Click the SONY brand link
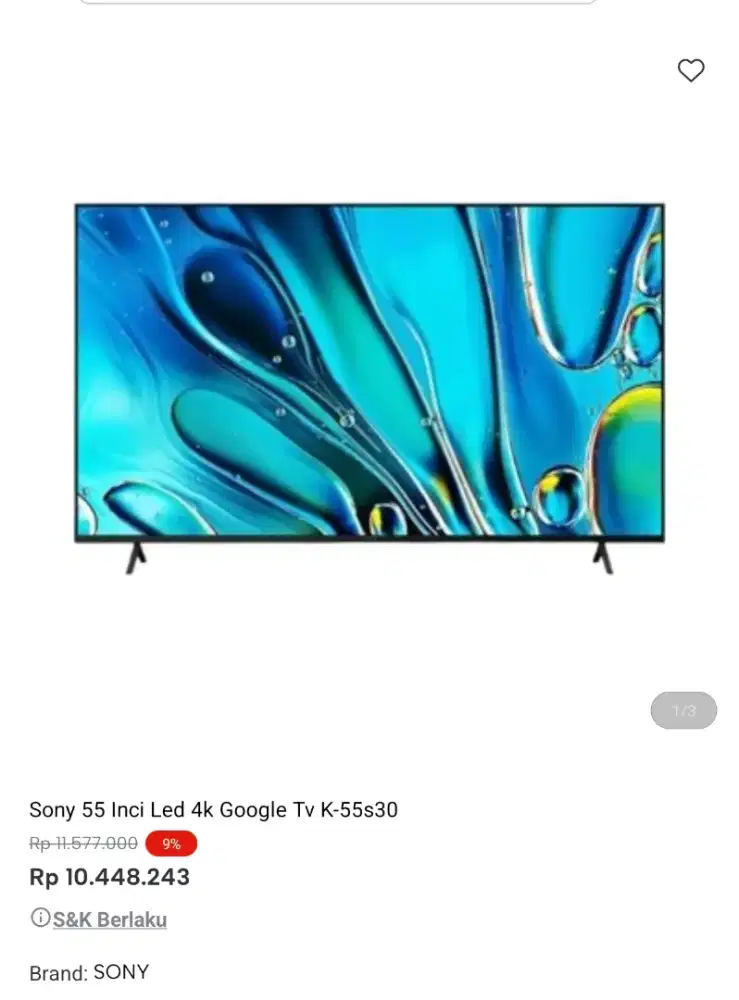Screen dimensions: 739x1000 click(x=122, y=972)
